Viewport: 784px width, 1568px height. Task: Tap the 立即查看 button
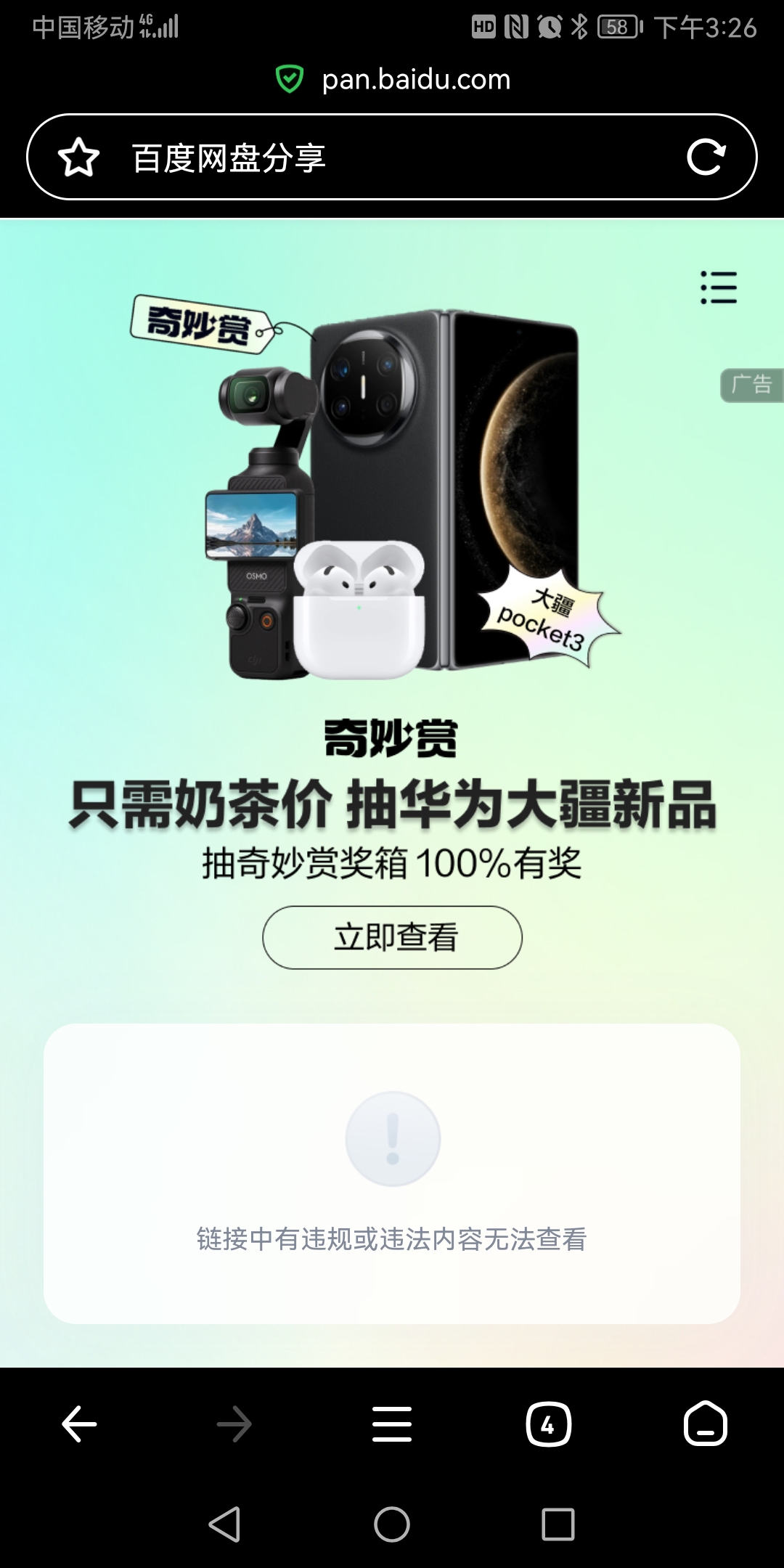(392, 937)
